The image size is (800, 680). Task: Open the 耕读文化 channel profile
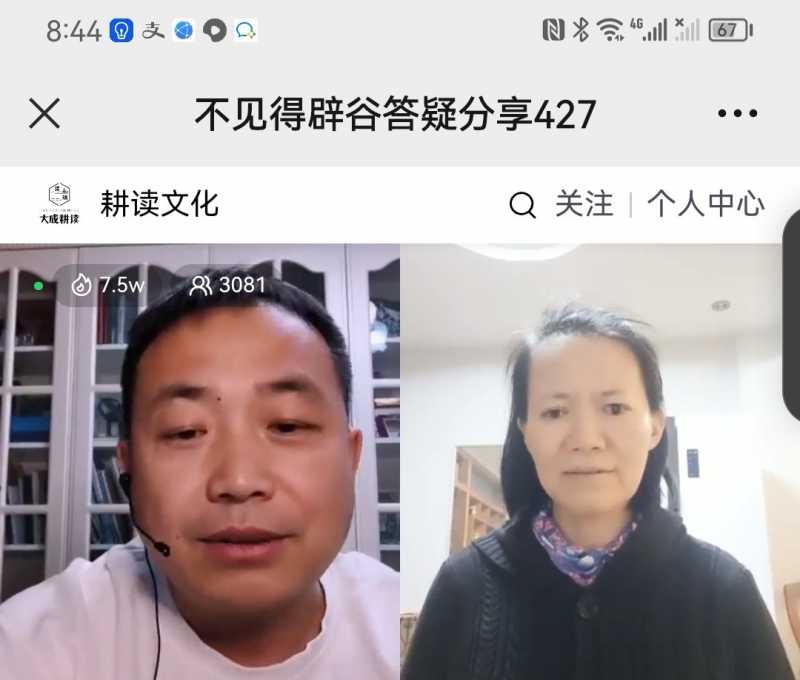(158, 204)
